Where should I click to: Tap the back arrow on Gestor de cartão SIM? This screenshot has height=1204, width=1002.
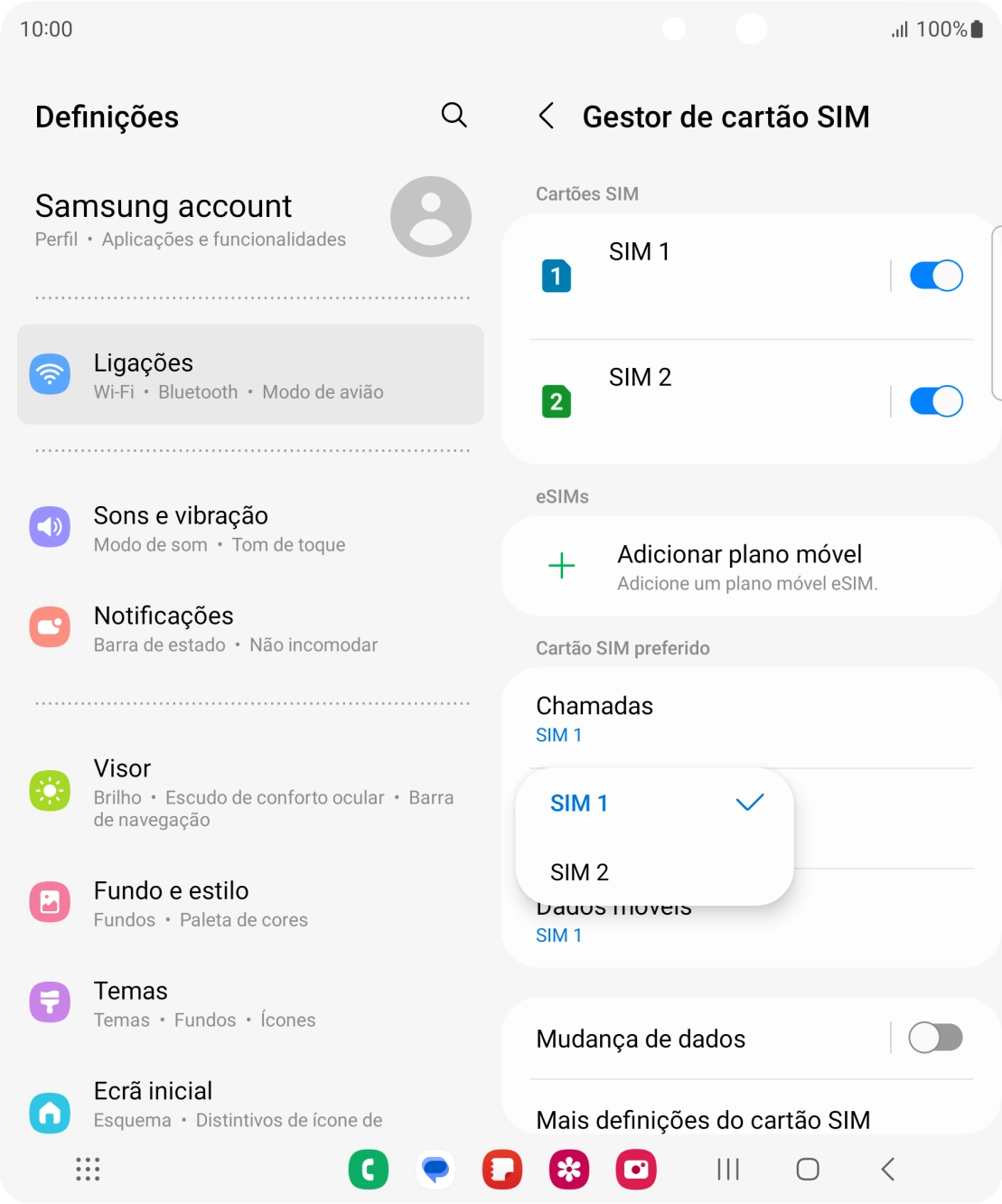coord(547,117)
